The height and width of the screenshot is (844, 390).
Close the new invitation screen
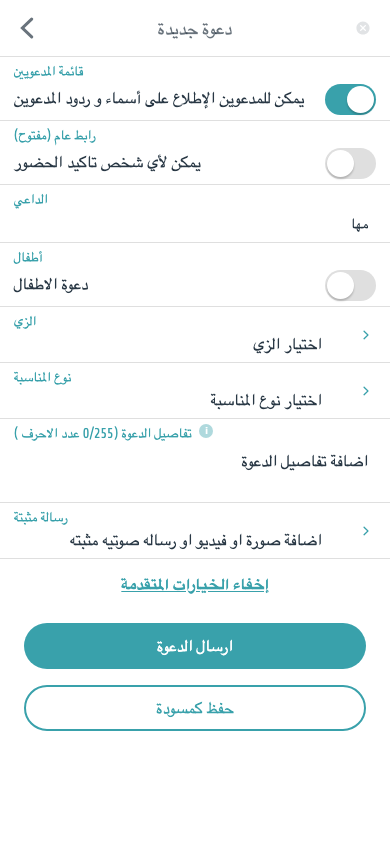(x=363, y=29)
